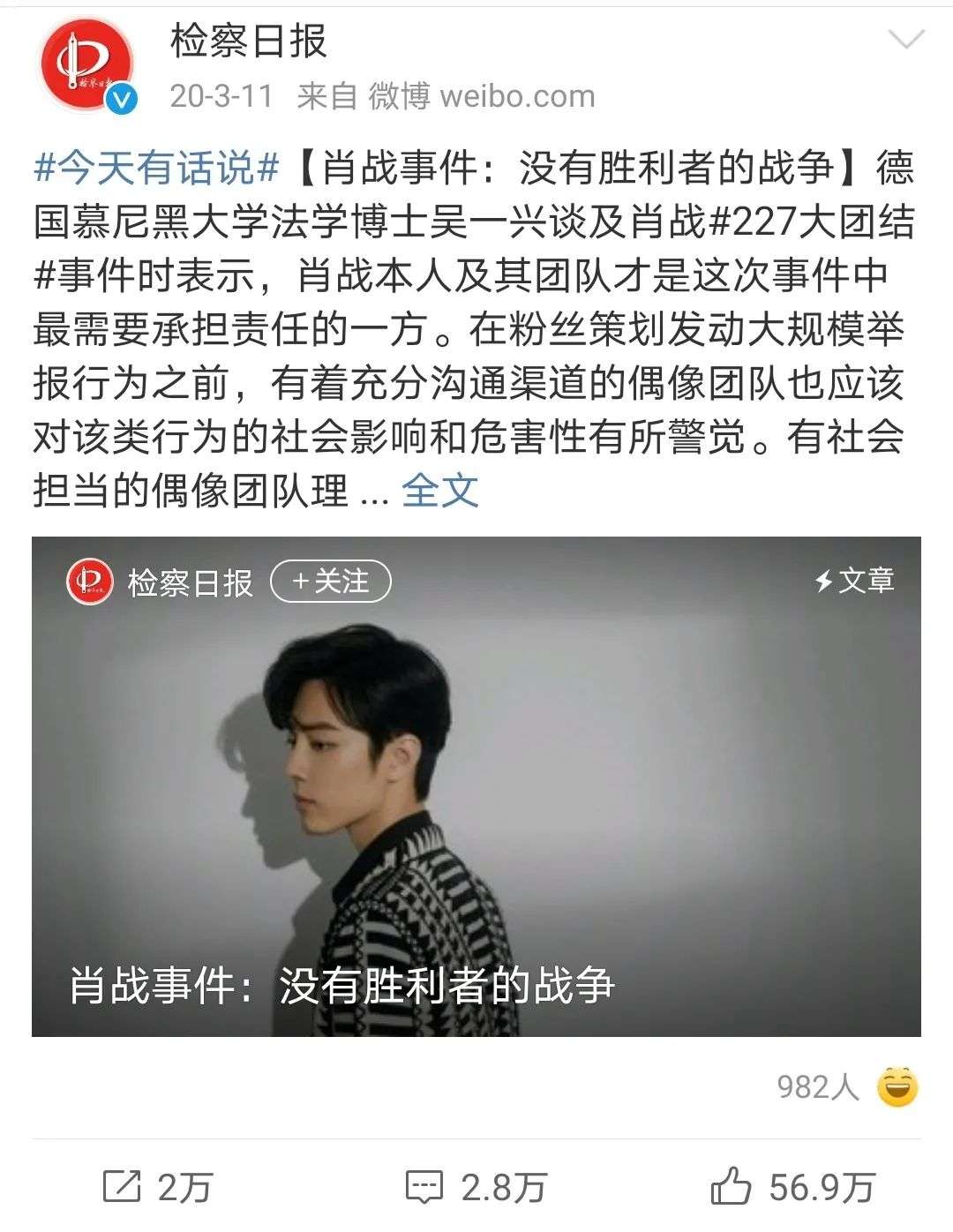Expand the post options chevron
The image size is (953, 1232).
tap(905, 41)
